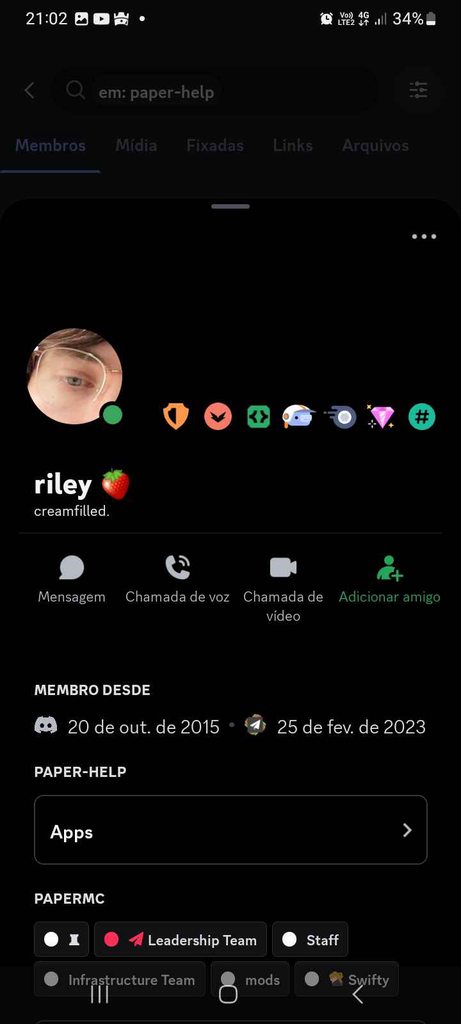Tap the hashtag badge icon
This screenshot has height=1024, width=461.
coord(422,417)
